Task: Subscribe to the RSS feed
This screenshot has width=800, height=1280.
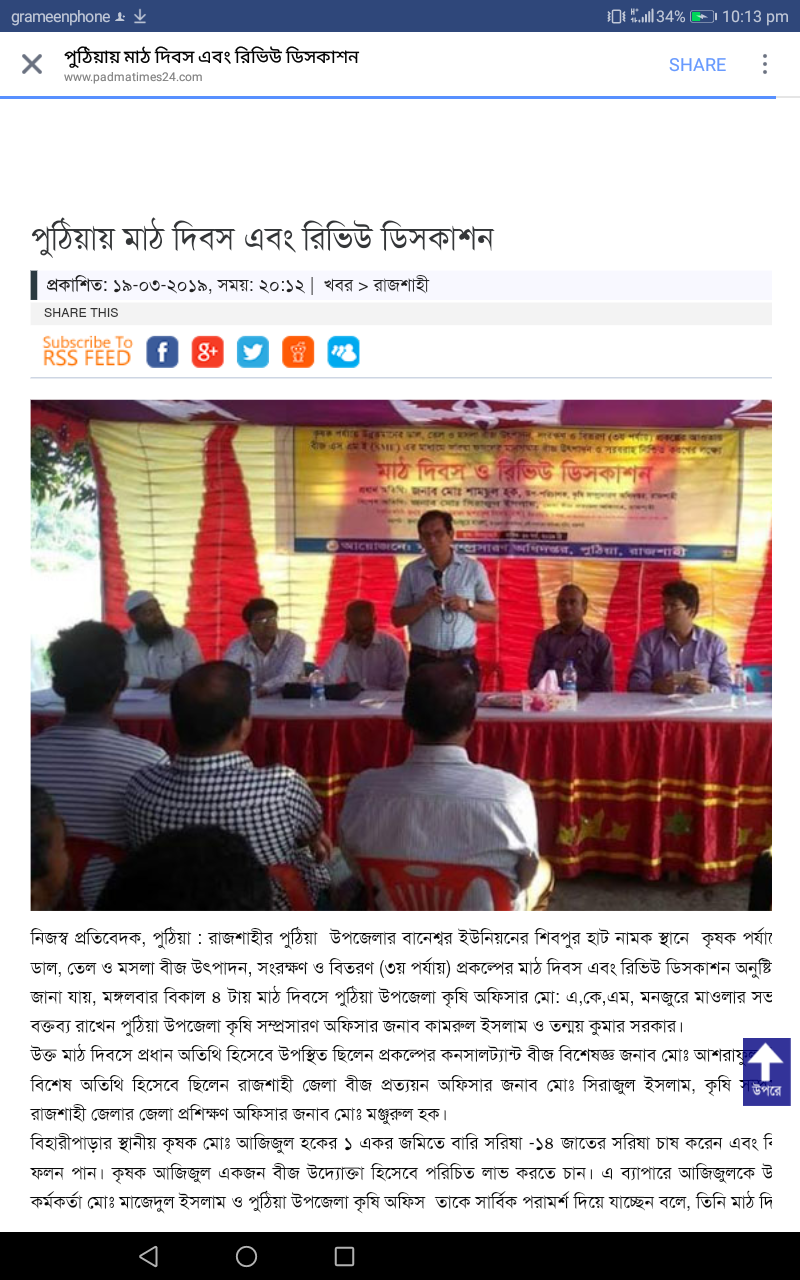Action: (87, 351)
